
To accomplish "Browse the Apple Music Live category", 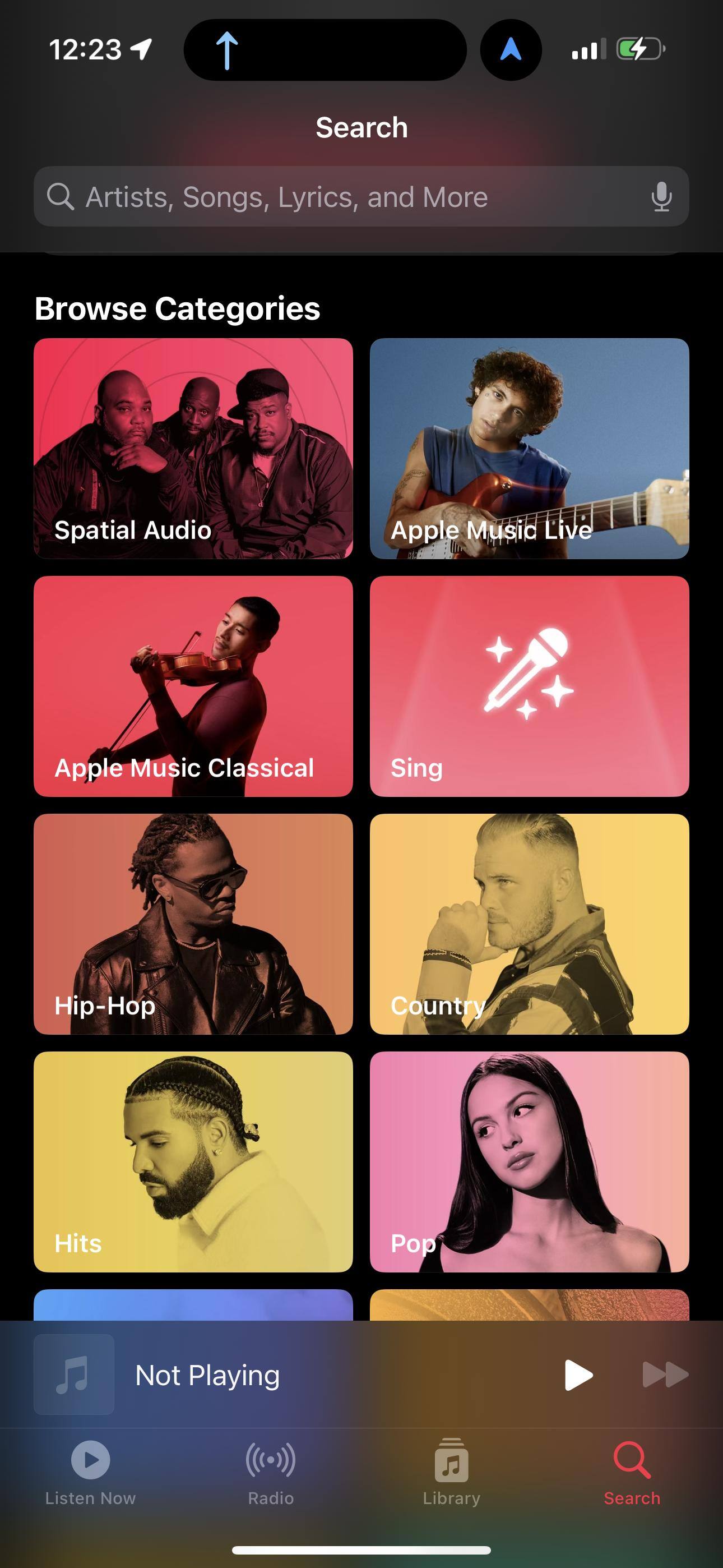I will (529, 449).
